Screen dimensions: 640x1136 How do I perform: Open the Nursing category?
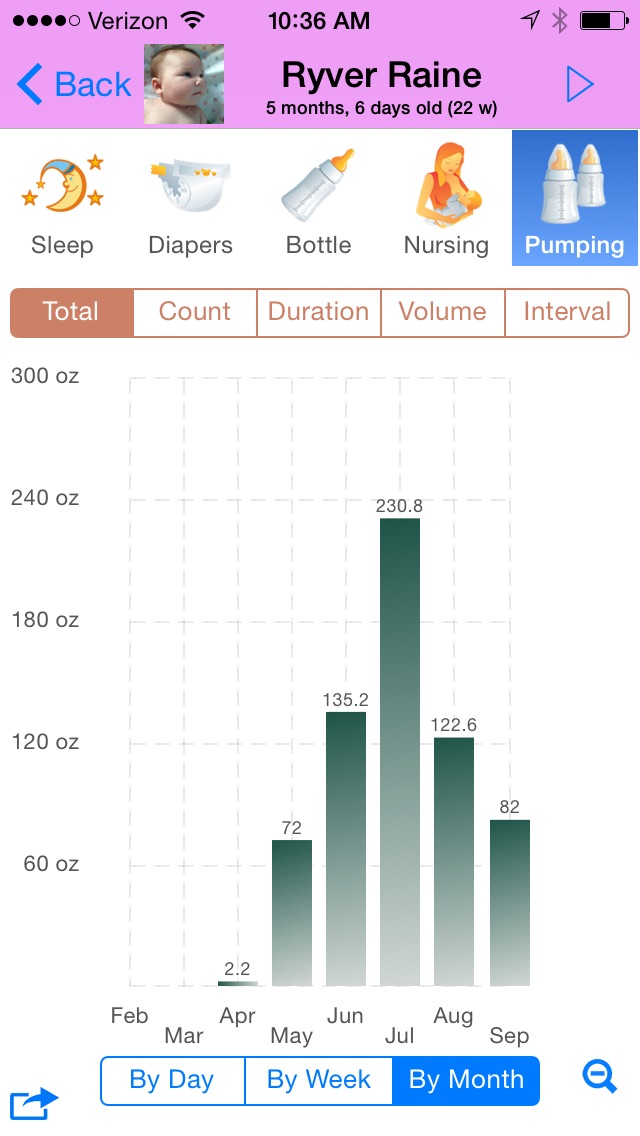446,200
